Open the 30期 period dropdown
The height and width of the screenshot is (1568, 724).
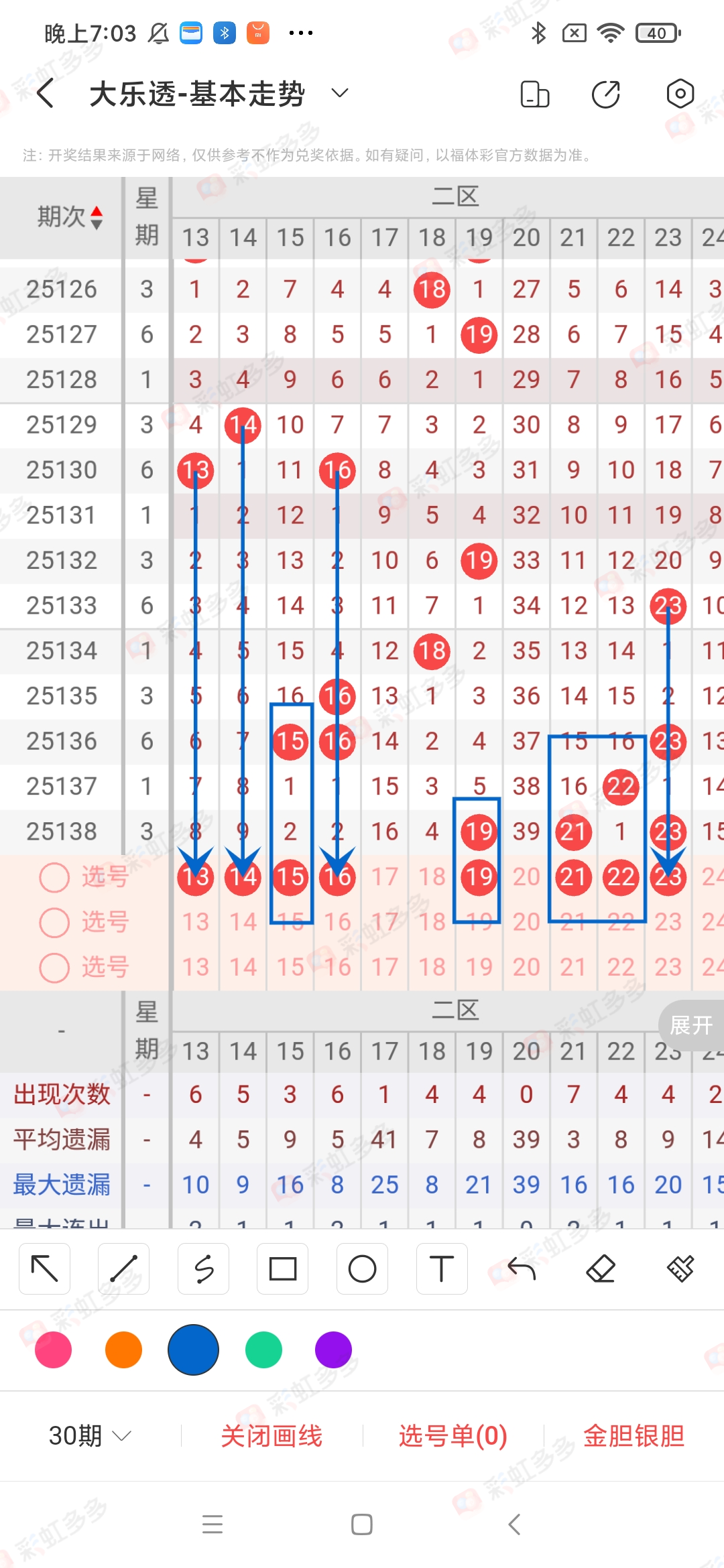coord(87,1435)
